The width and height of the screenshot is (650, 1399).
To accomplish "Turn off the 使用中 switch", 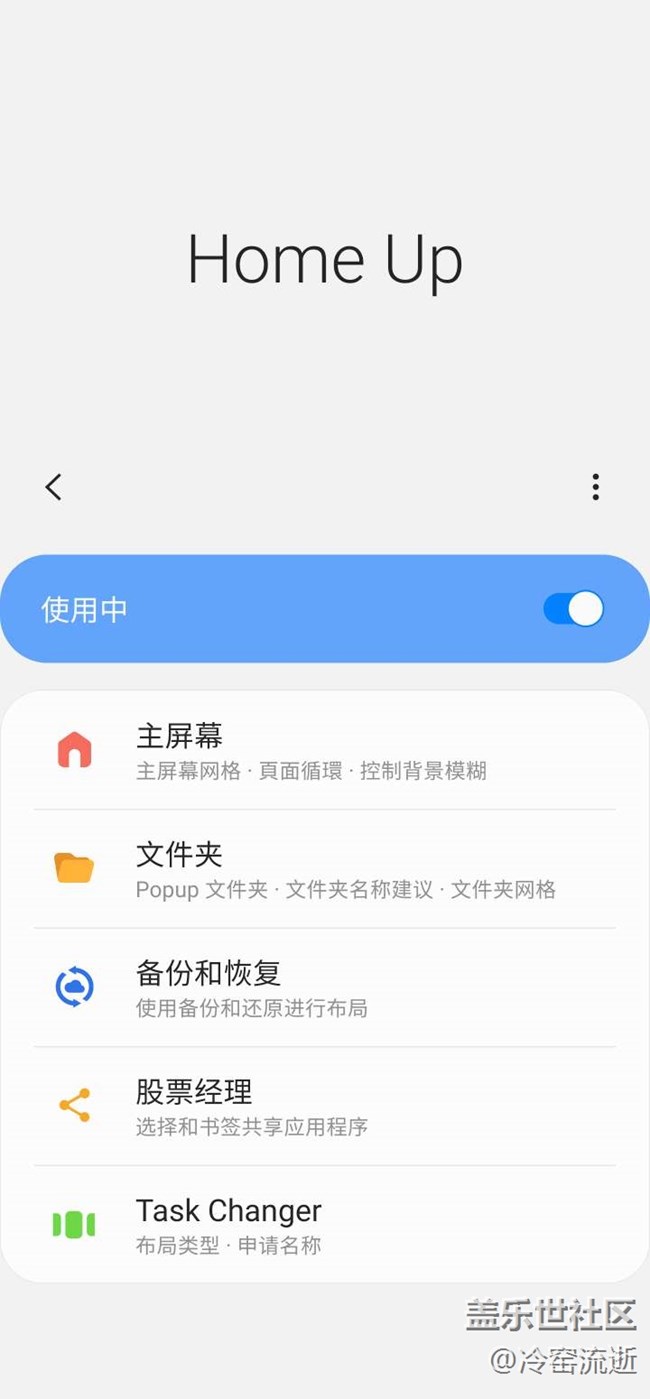I will [573, 609].
